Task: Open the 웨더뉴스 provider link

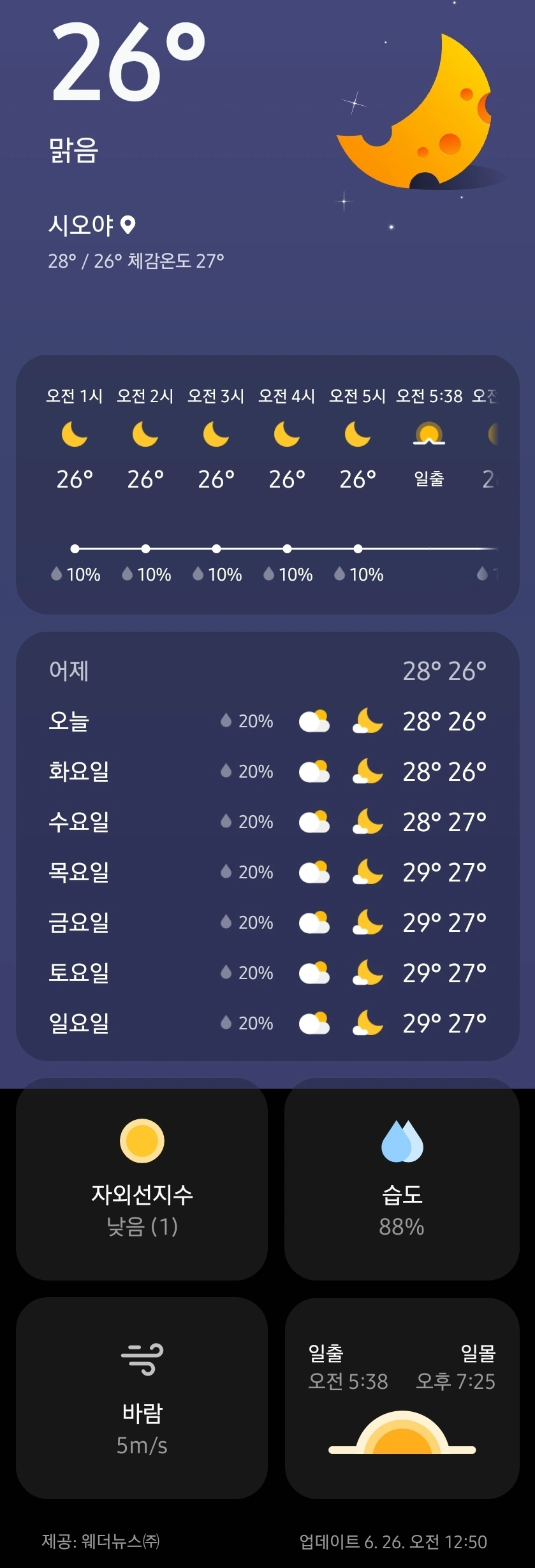Action: [x=101, y=1541]
